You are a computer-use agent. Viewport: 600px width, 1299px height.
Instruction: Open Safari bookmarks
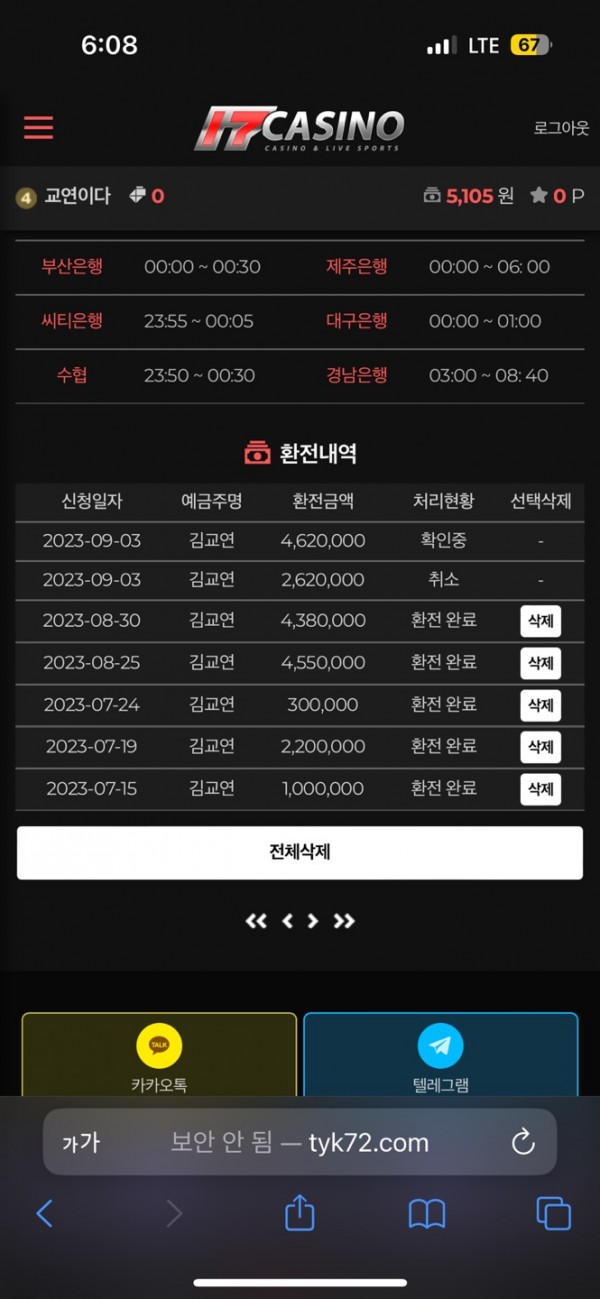(427, 1214)
